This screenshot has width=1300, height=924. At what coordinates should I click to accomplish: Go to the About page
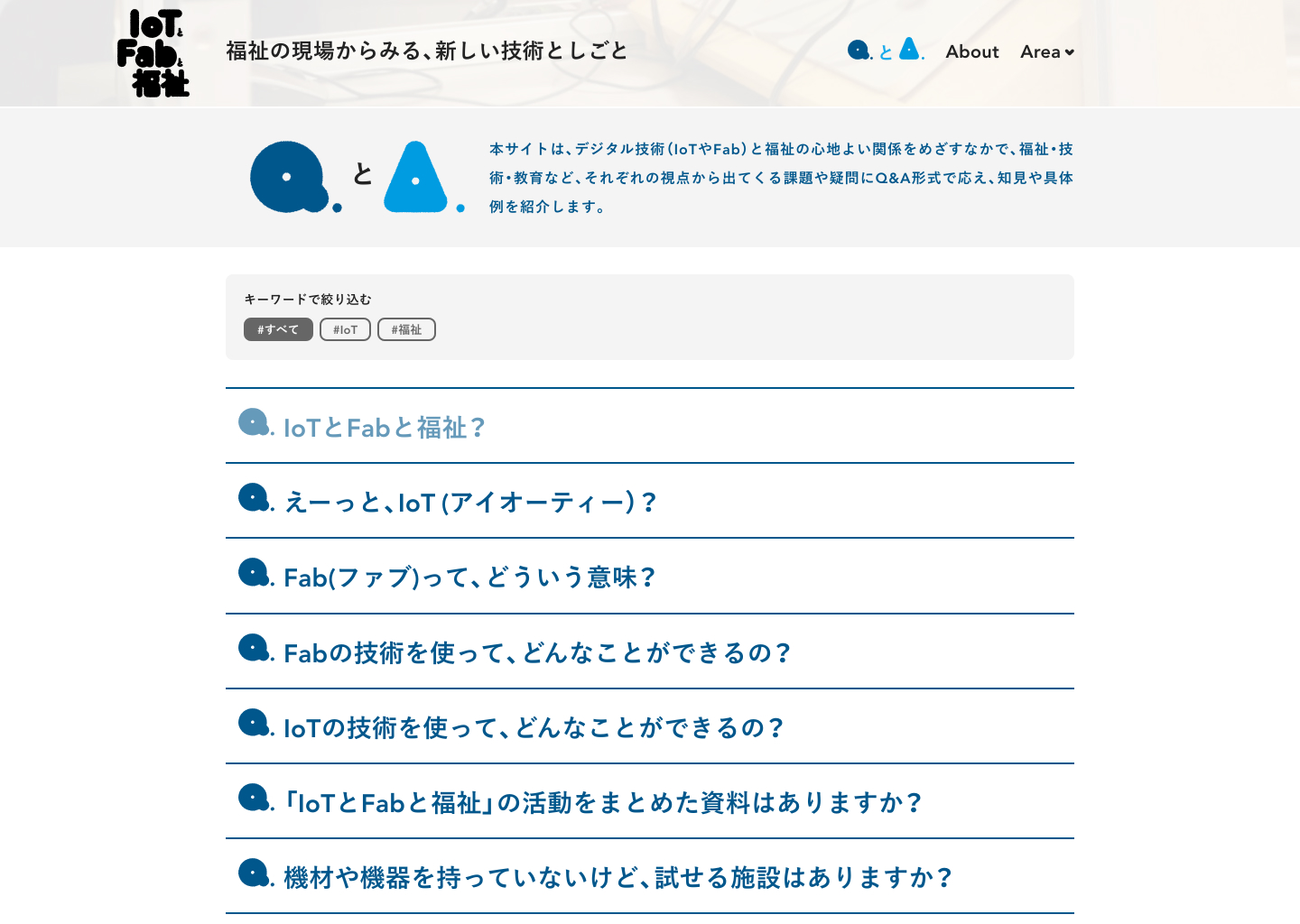click(x=971, y=51)
